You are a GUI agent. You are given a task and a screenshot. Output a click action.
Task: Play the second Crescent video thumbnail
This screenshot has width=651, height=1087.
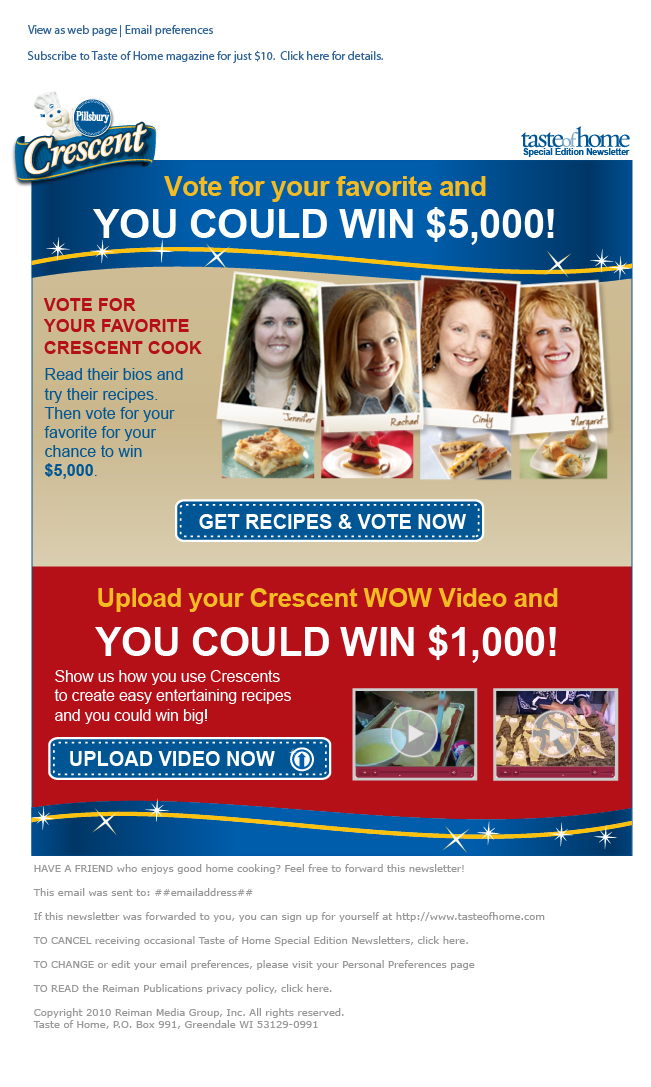555,734
